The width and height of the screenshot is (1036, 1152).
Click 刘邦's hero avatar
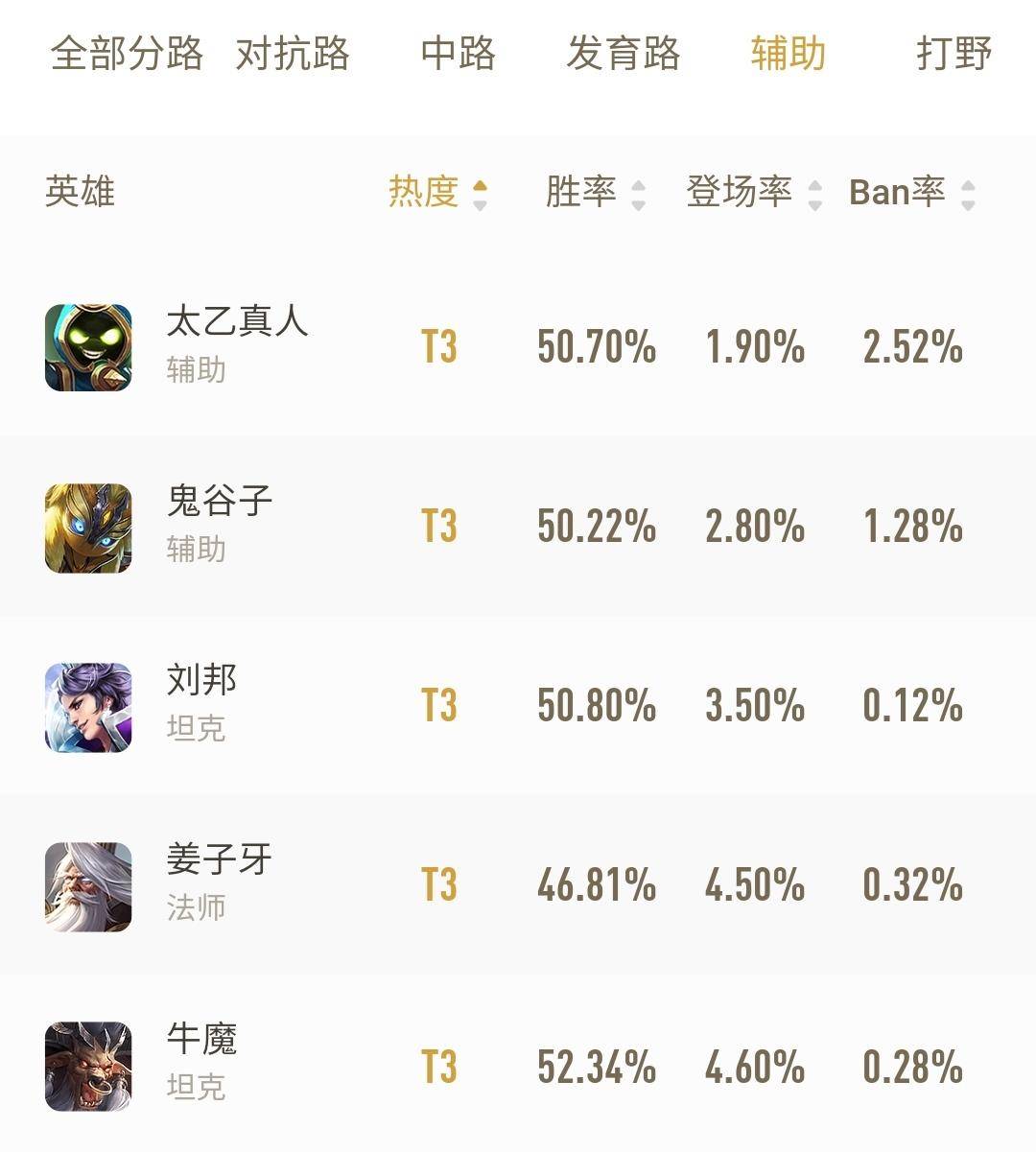click(88, 705)
